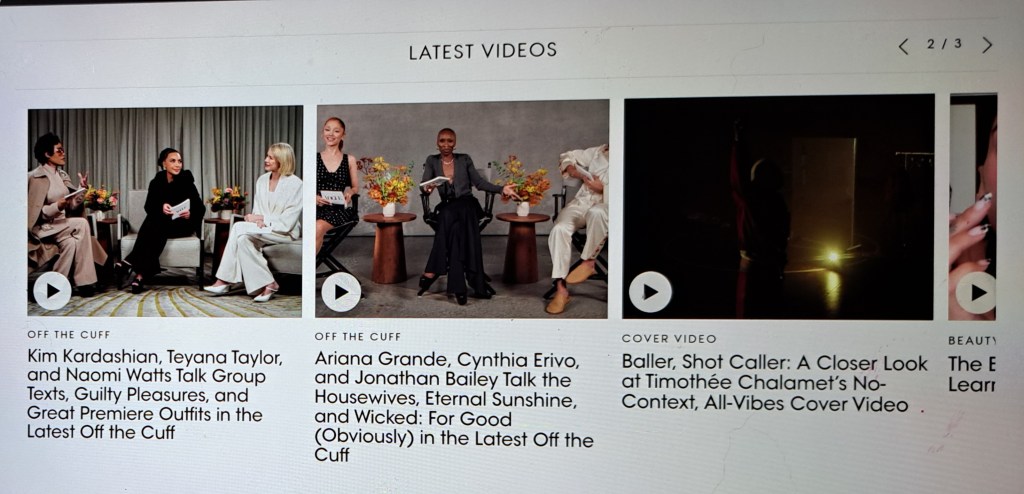Viewport: 1024px width, 494px height.
Task: Play the Timothée Chalamet cover video
Action: coord(650,291)
